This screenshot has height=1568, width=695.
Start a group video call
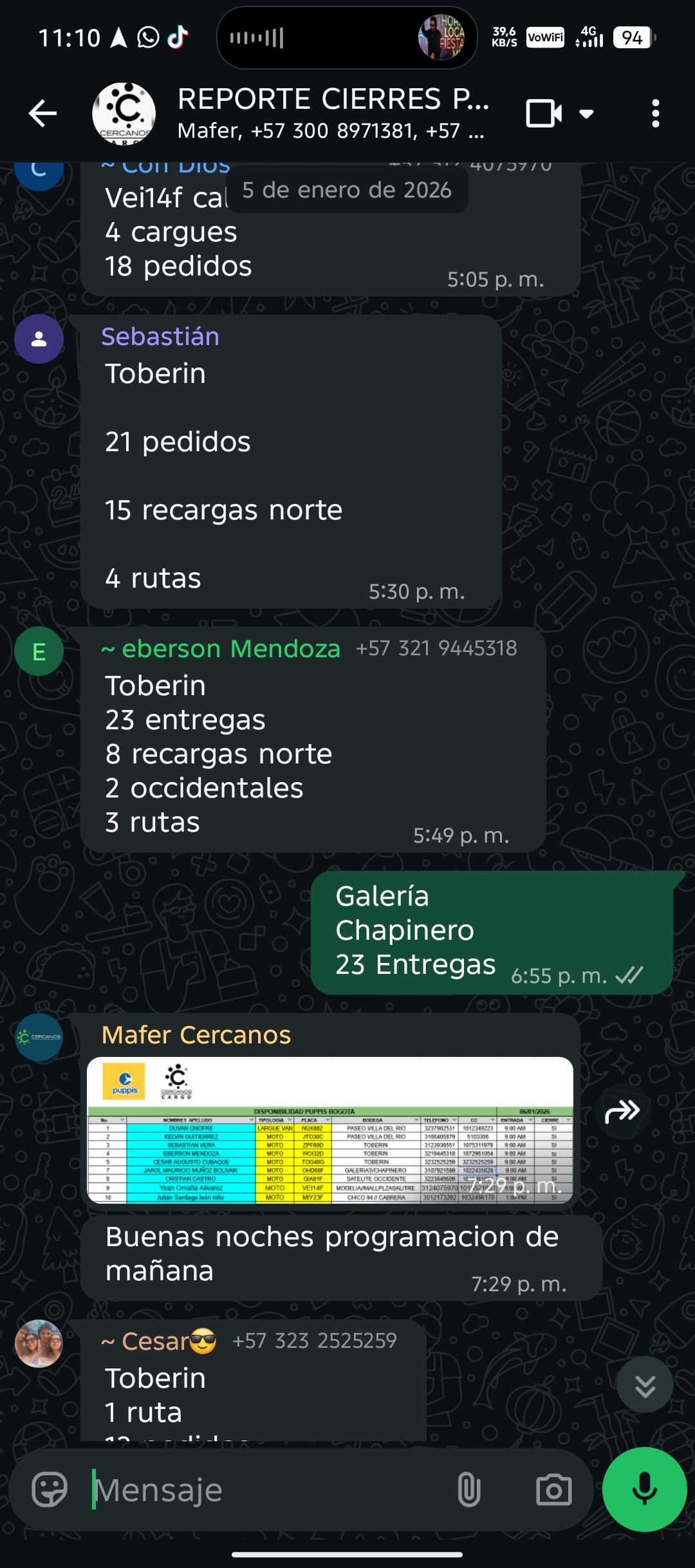(x=544, y=114)
